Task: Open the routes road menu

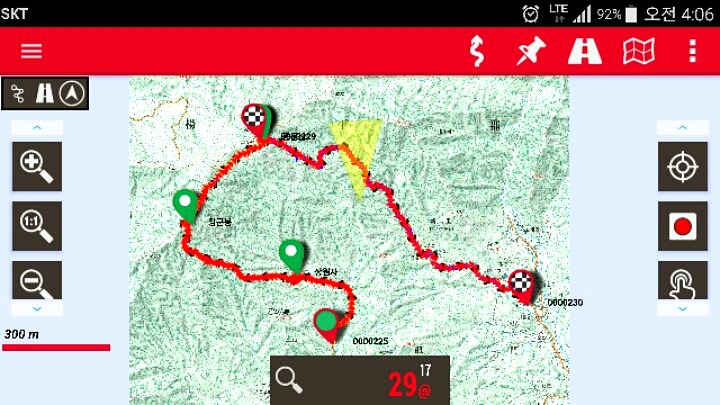Action: pos(584,52)
